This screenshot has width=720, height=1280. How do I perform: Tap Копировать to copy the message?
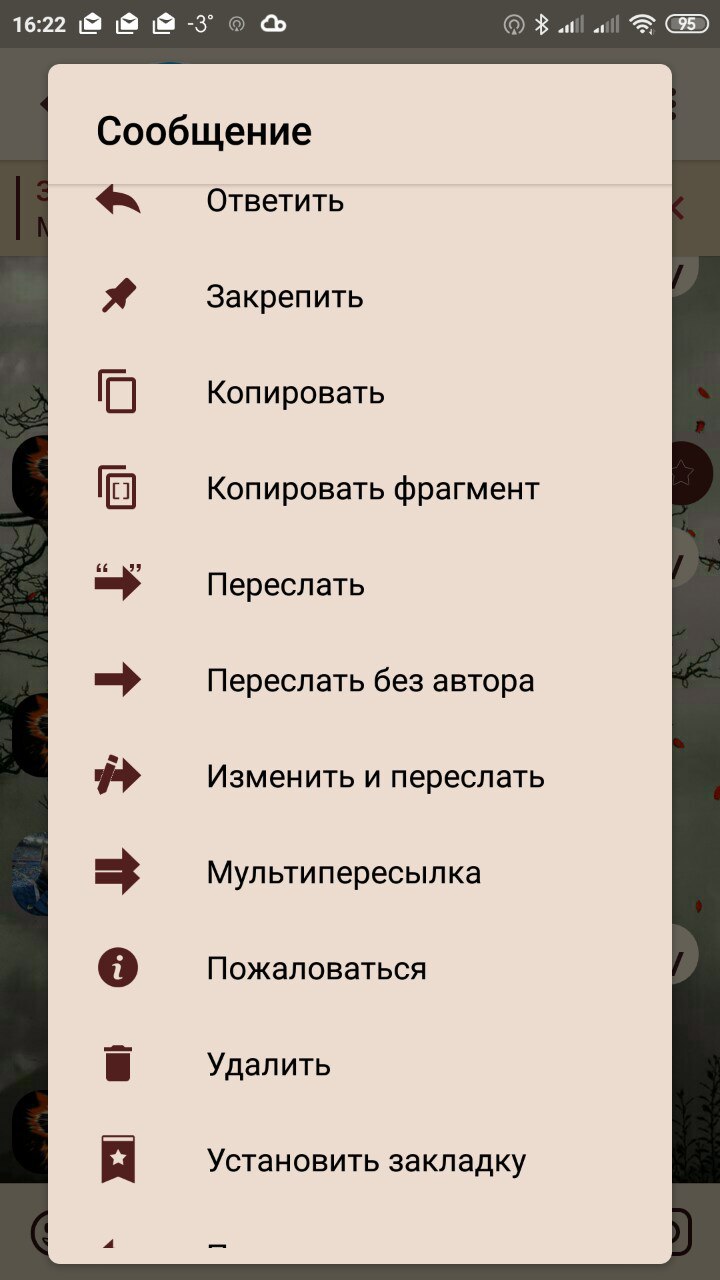coord(295,393)
